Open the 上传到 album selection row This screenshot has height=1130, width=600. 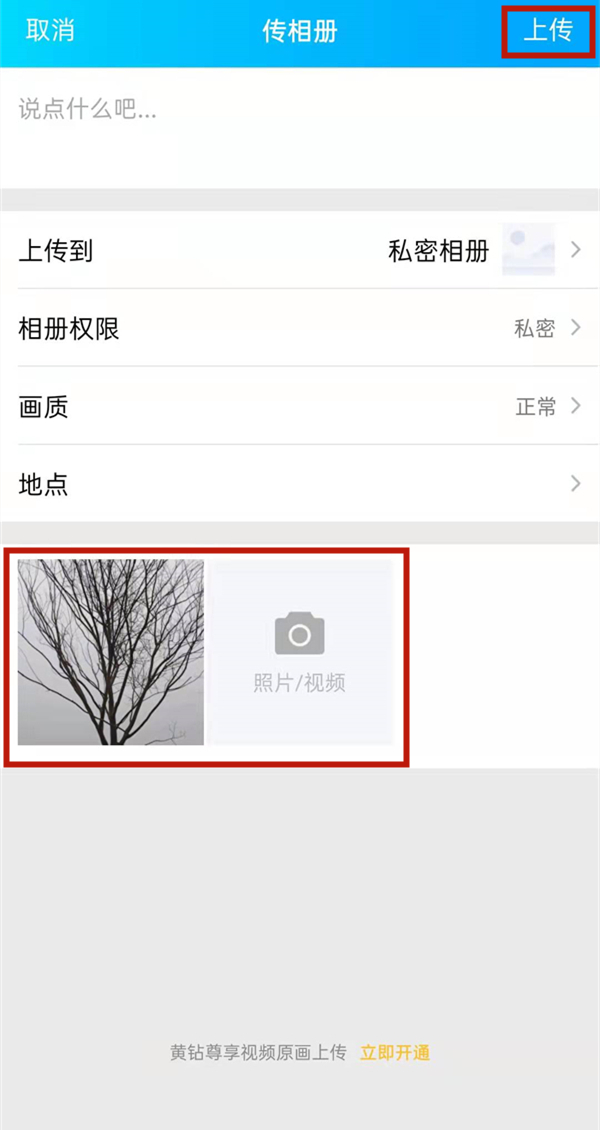tap(300, 250)
